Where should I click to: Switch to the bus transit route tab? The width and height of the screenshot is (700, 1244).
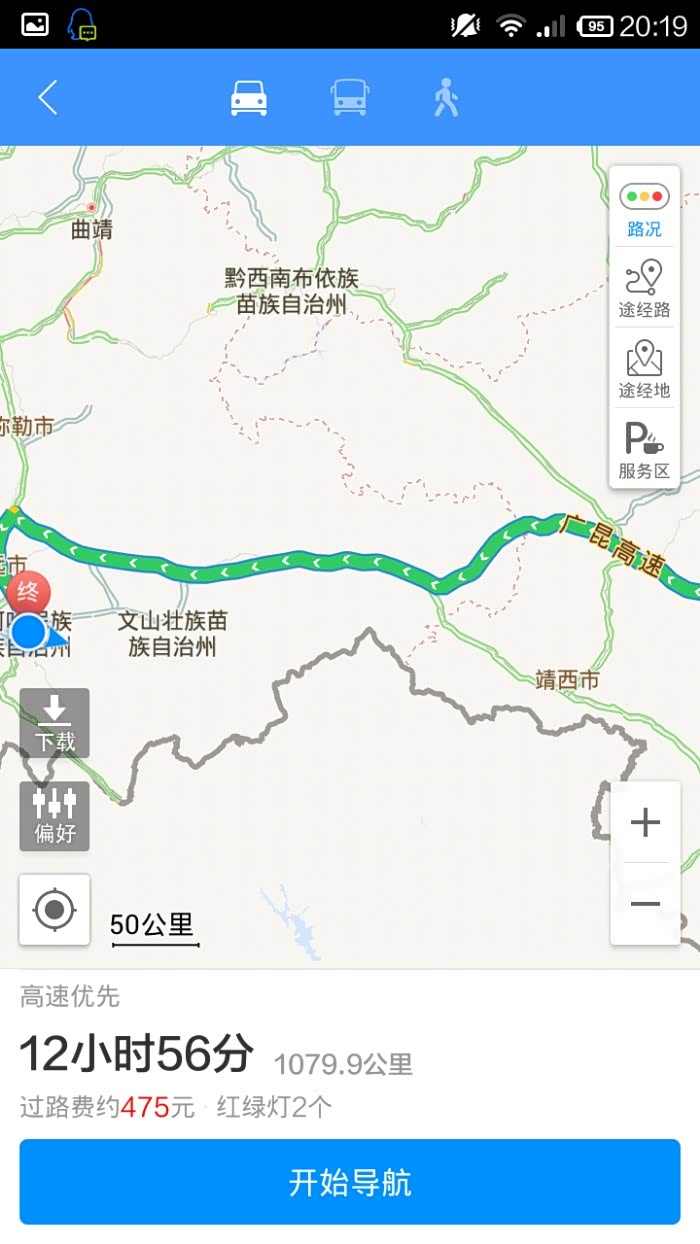[x=349, y=98]
